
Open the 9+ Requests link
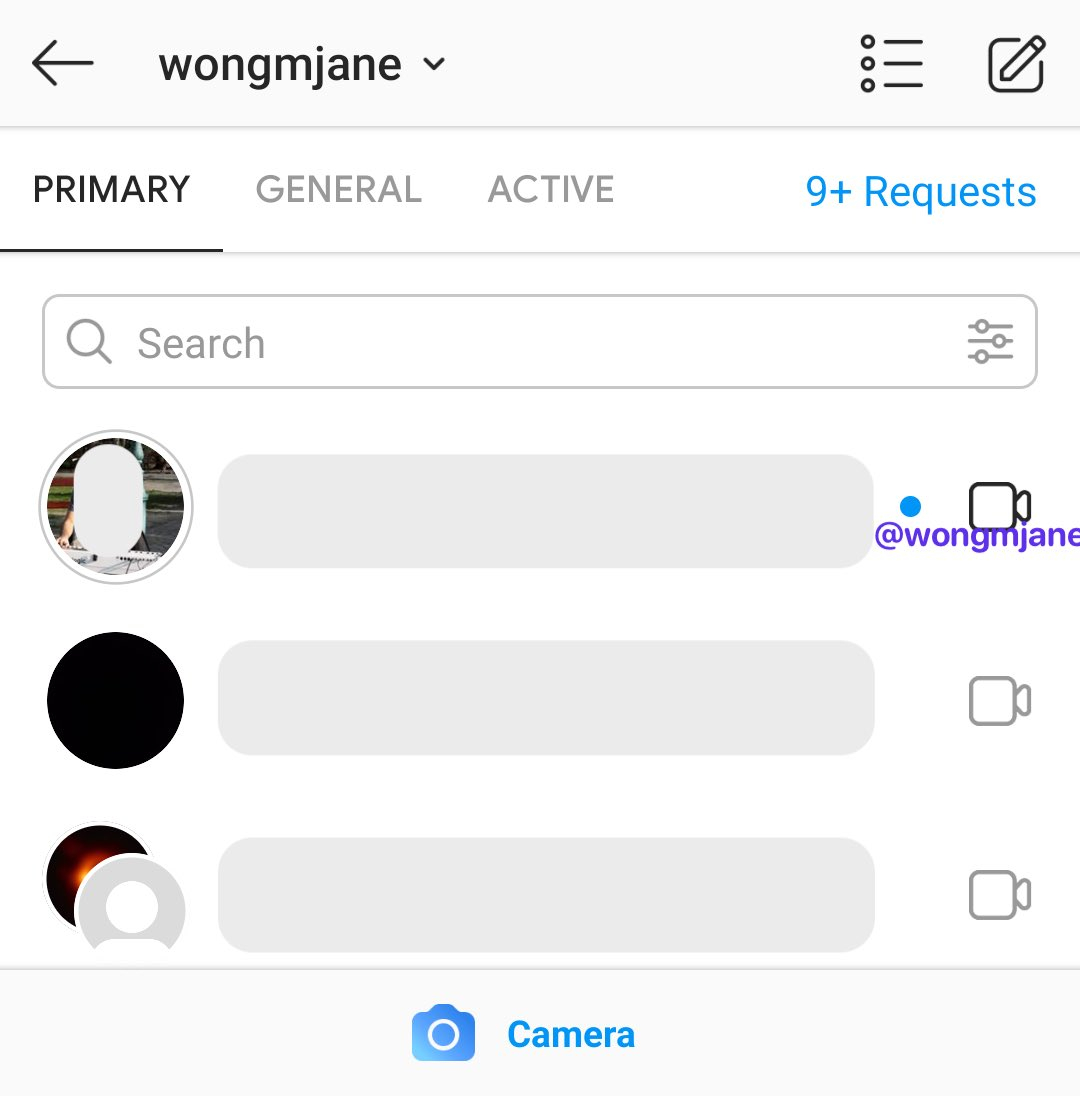click(x=921, y=192)
